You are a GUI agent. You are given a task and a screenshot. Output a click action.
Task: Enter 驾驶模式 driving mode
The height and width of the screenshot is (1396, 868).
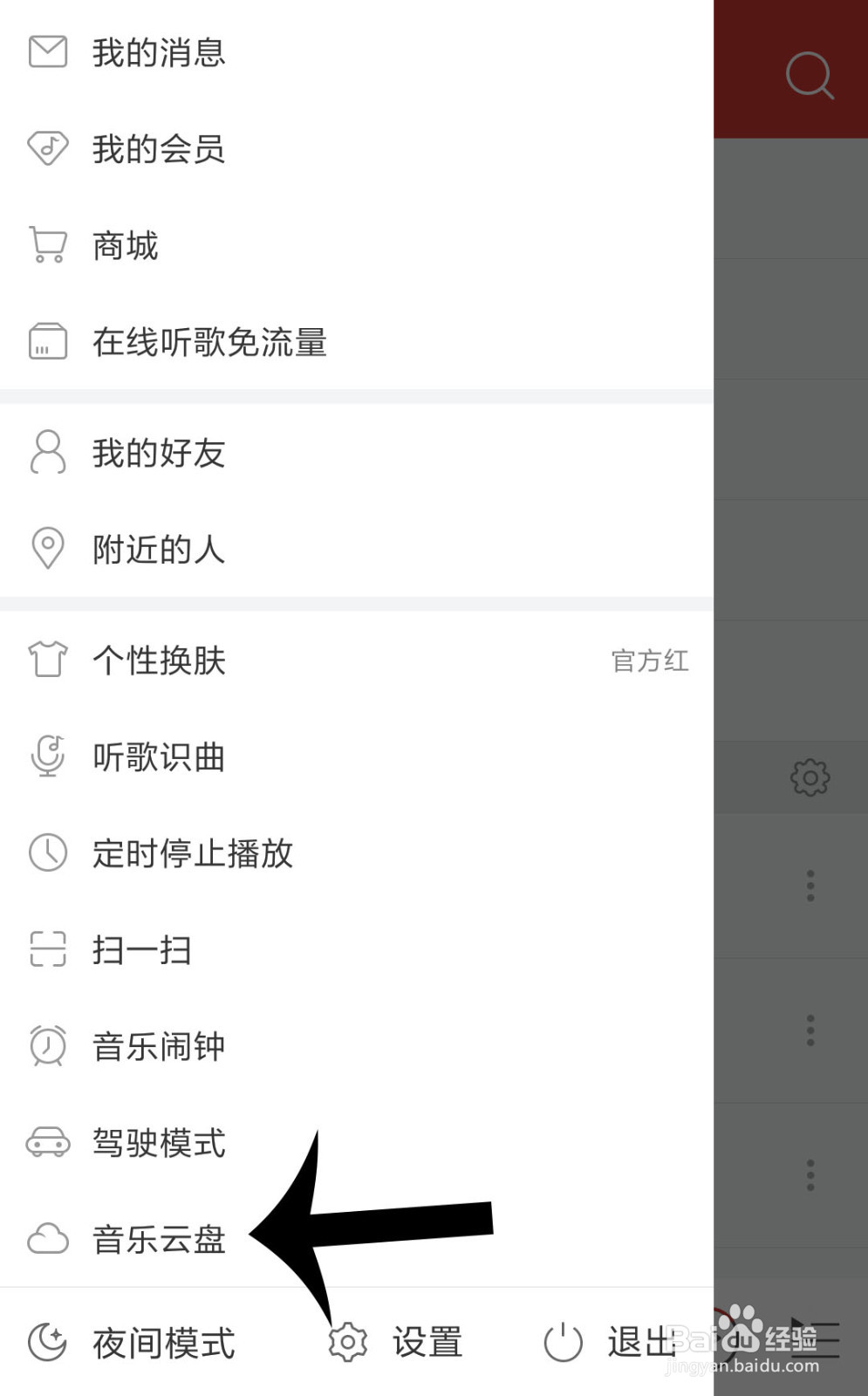point(357,1143)
